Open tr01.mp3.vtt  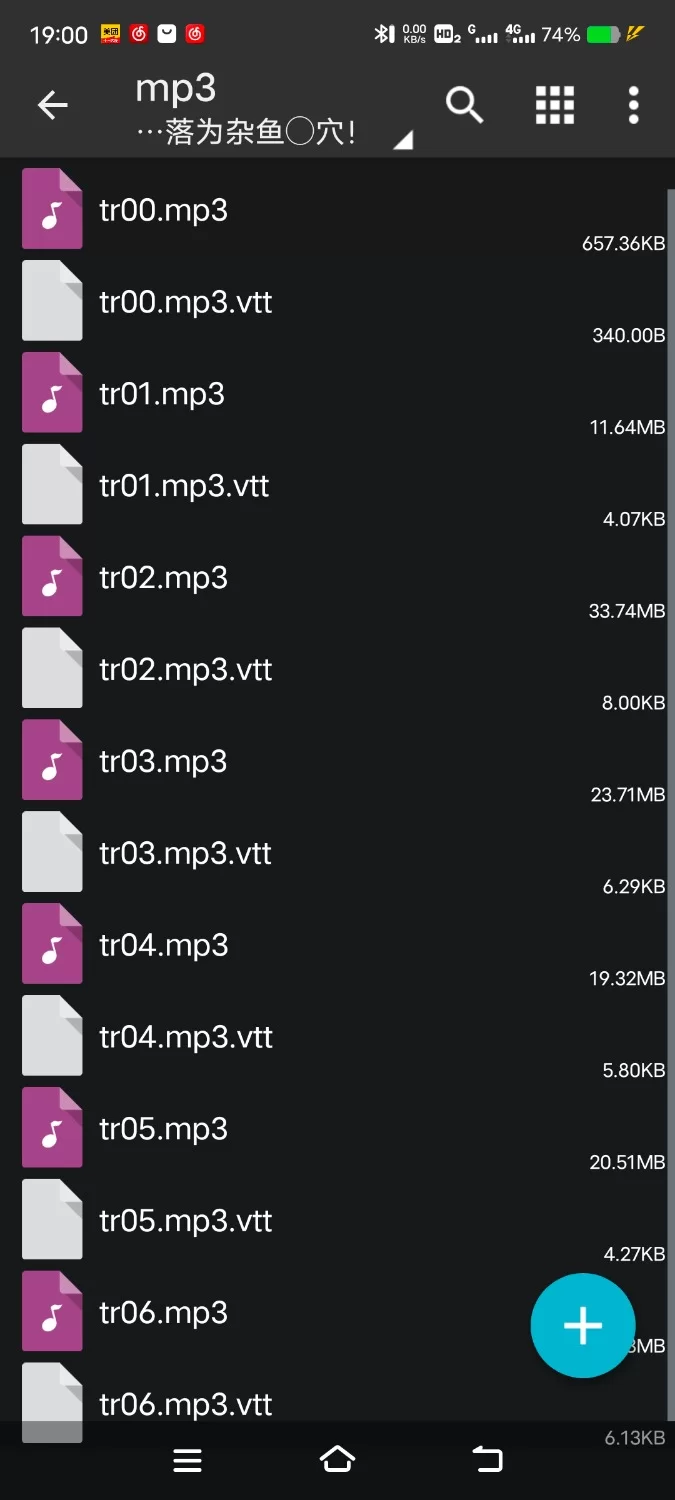185,487
